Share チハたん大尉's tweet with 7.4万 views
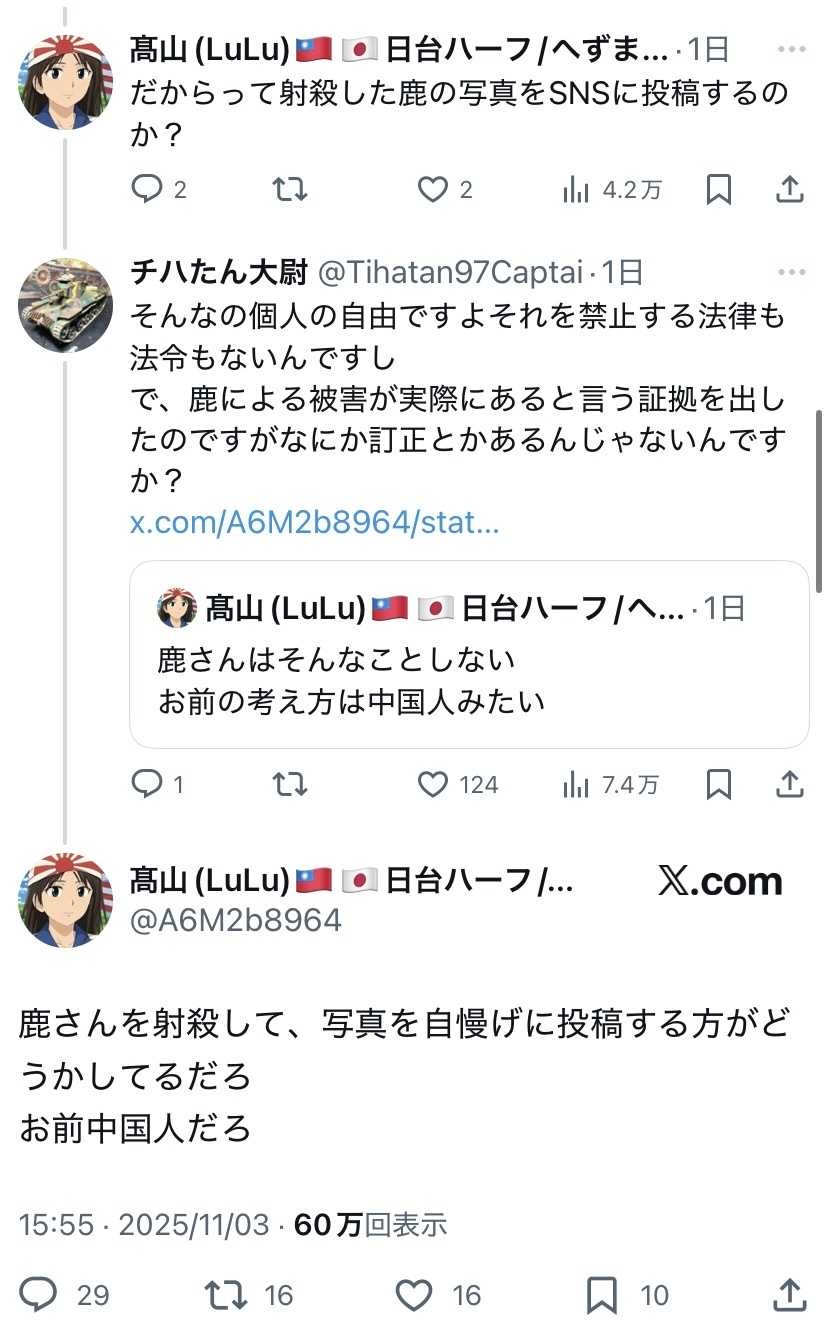 tap(790, 785)
